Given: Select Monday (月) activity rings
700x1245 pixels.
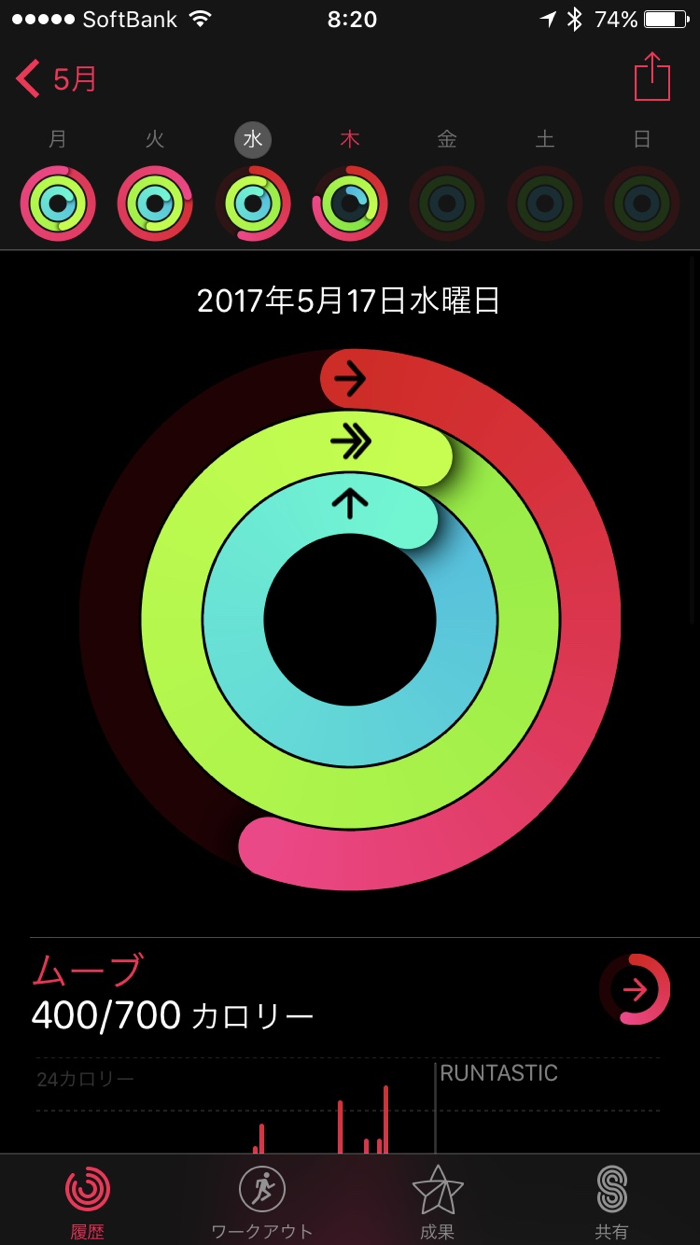Looking at the screenshot, I should click(58, 203).
